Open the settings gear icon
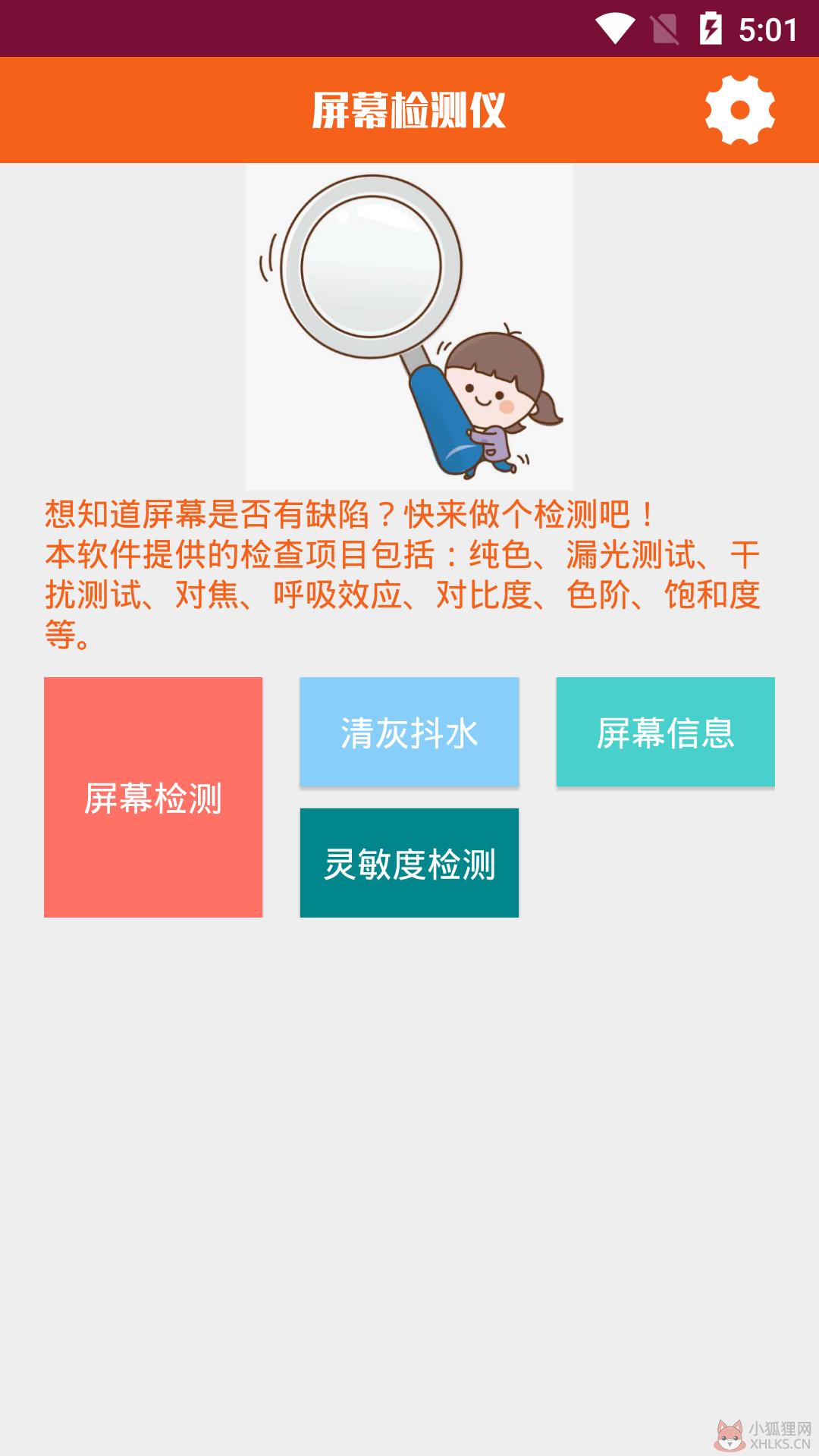819x1456 pixels. coord(739,110)
